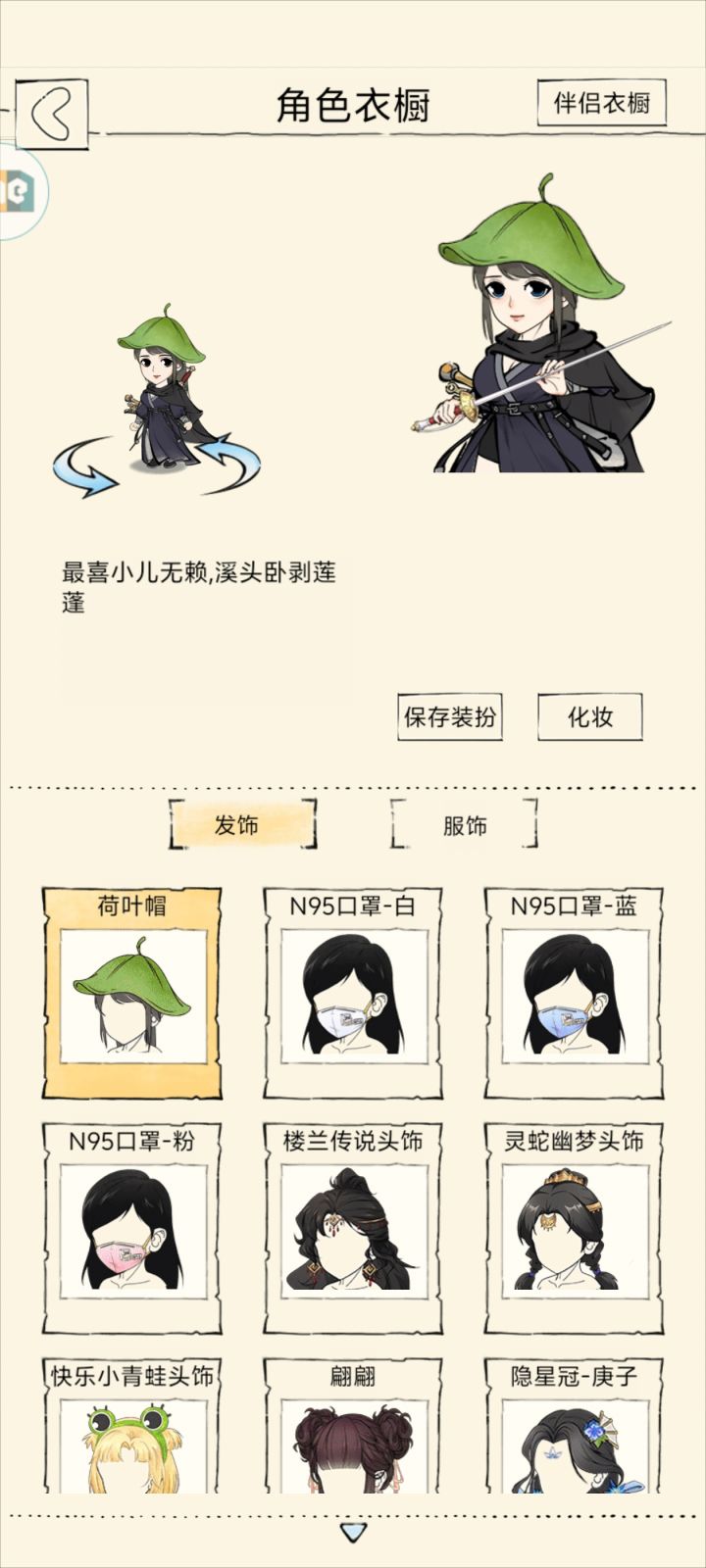This screenshot has width=706, height=1568.
Task: Select the N95口罩-白 white mask item
Action: [x=353, y=992]
